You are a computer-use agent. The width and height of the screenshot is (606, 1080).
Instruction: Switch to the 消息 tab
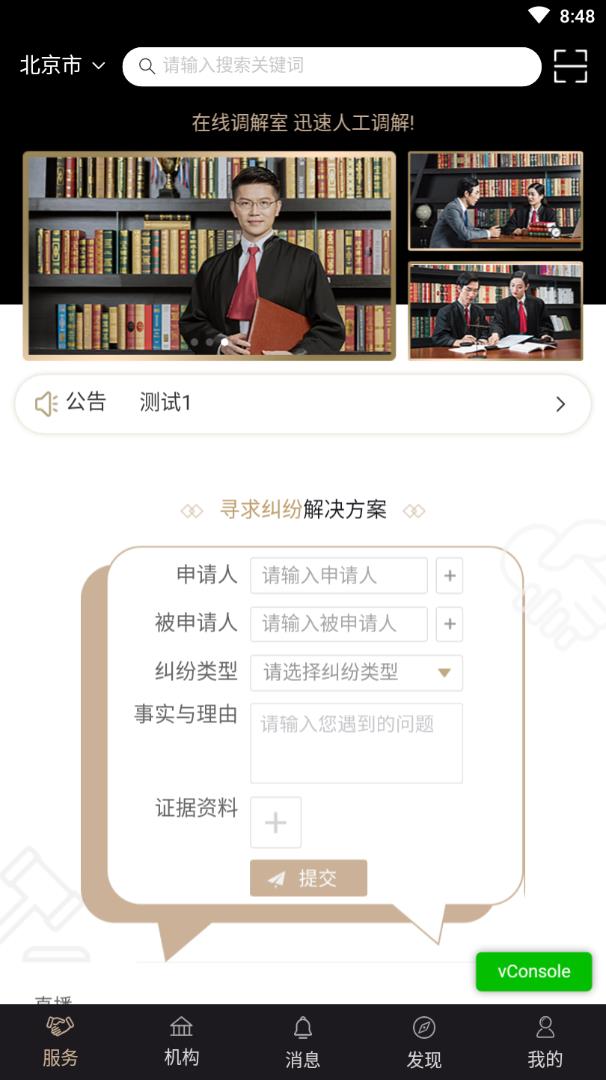point(303,1042)
